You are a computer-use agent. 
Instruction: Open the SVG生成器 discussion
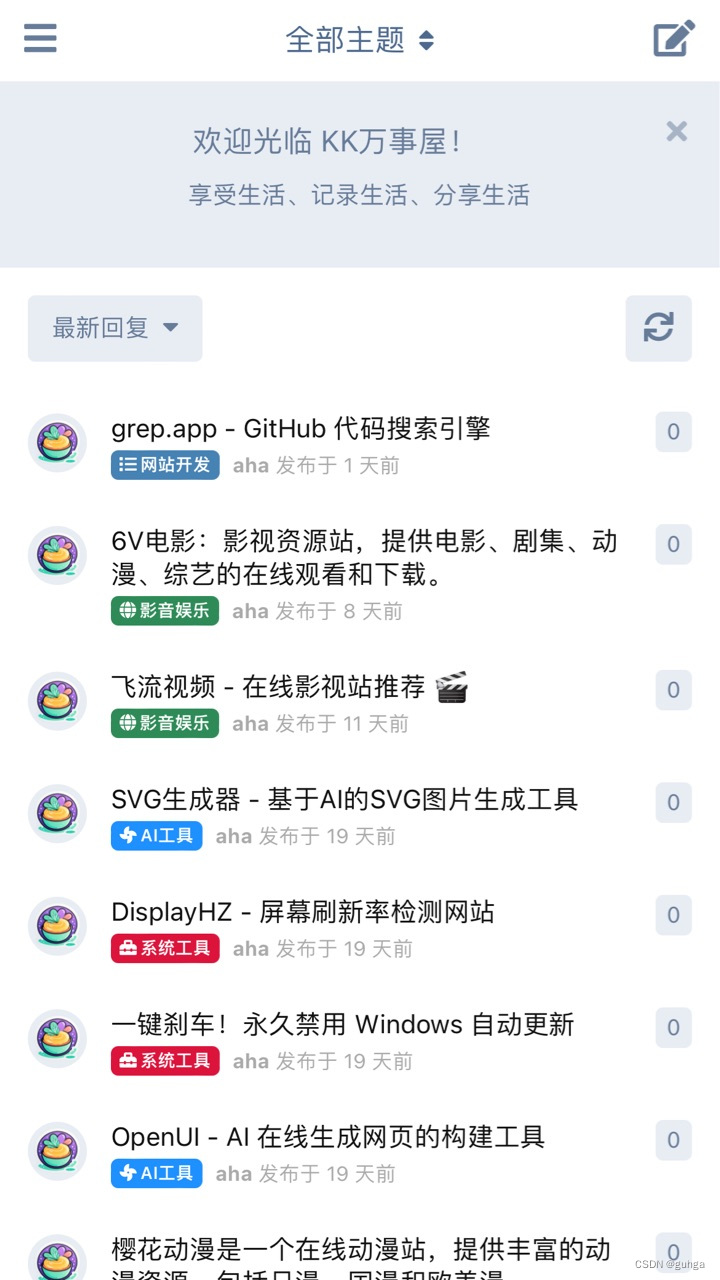(x=345, y=799)
